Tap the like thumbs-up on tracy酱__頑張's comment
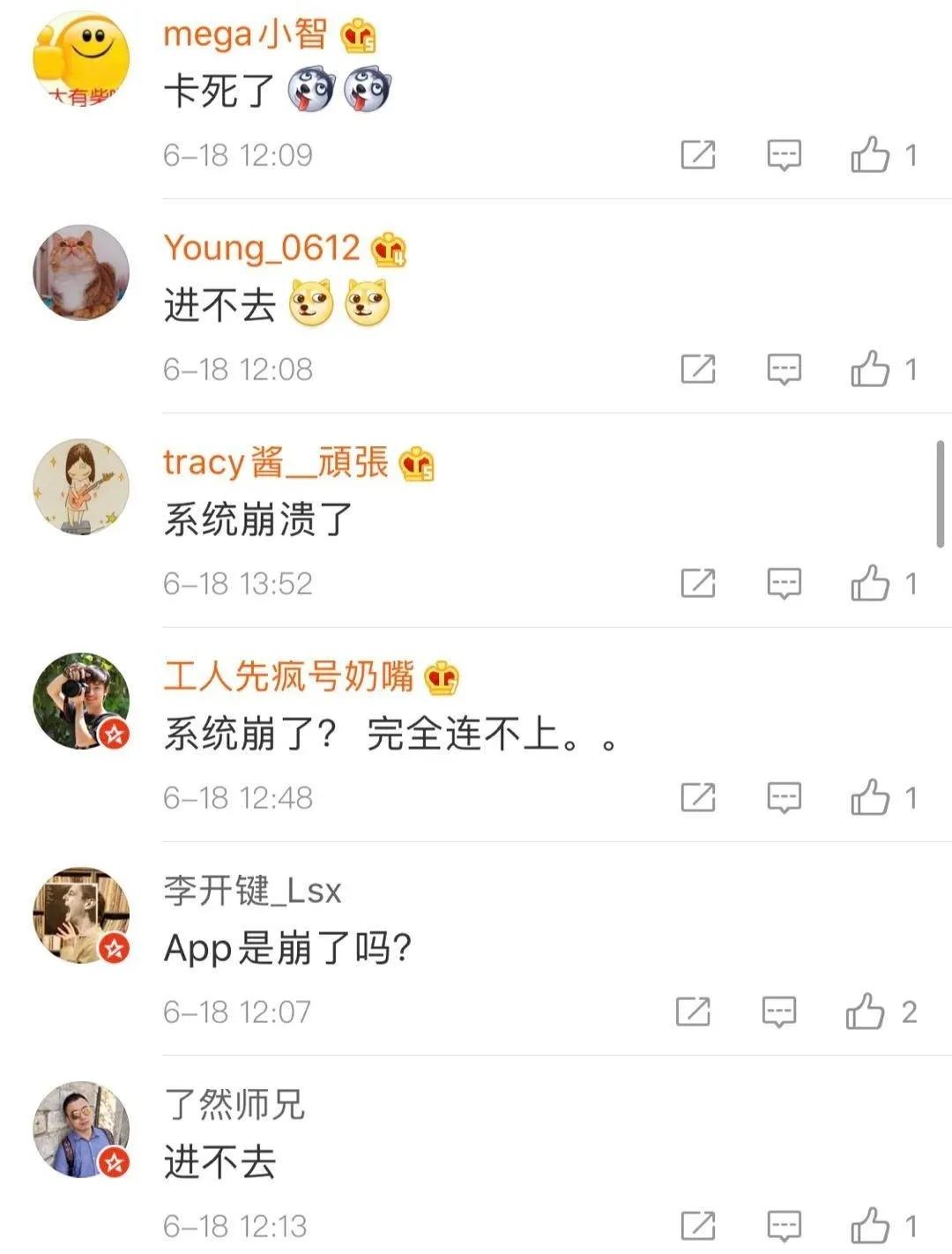Viewport: 952px width, 1254px height. [x=873, y=583]
